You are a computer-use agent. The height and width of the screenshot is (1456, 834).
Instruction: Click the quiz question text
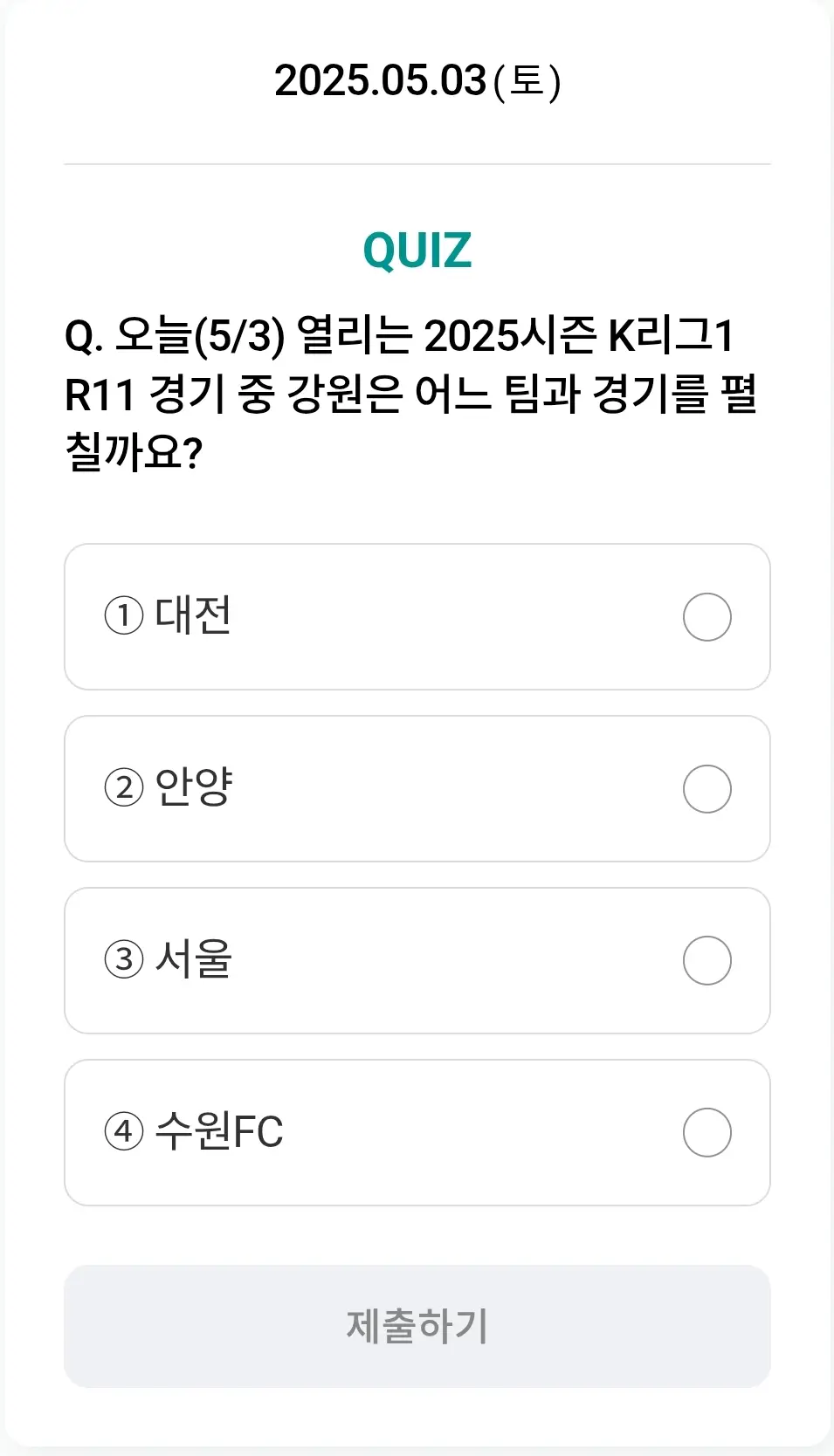[413, 390]
